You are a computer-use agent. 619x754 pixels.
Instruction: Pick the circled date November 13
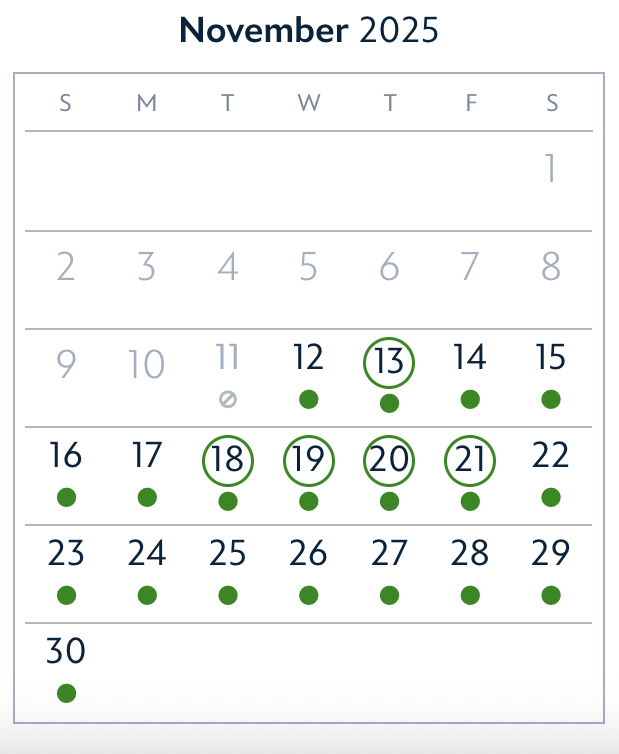389,363
